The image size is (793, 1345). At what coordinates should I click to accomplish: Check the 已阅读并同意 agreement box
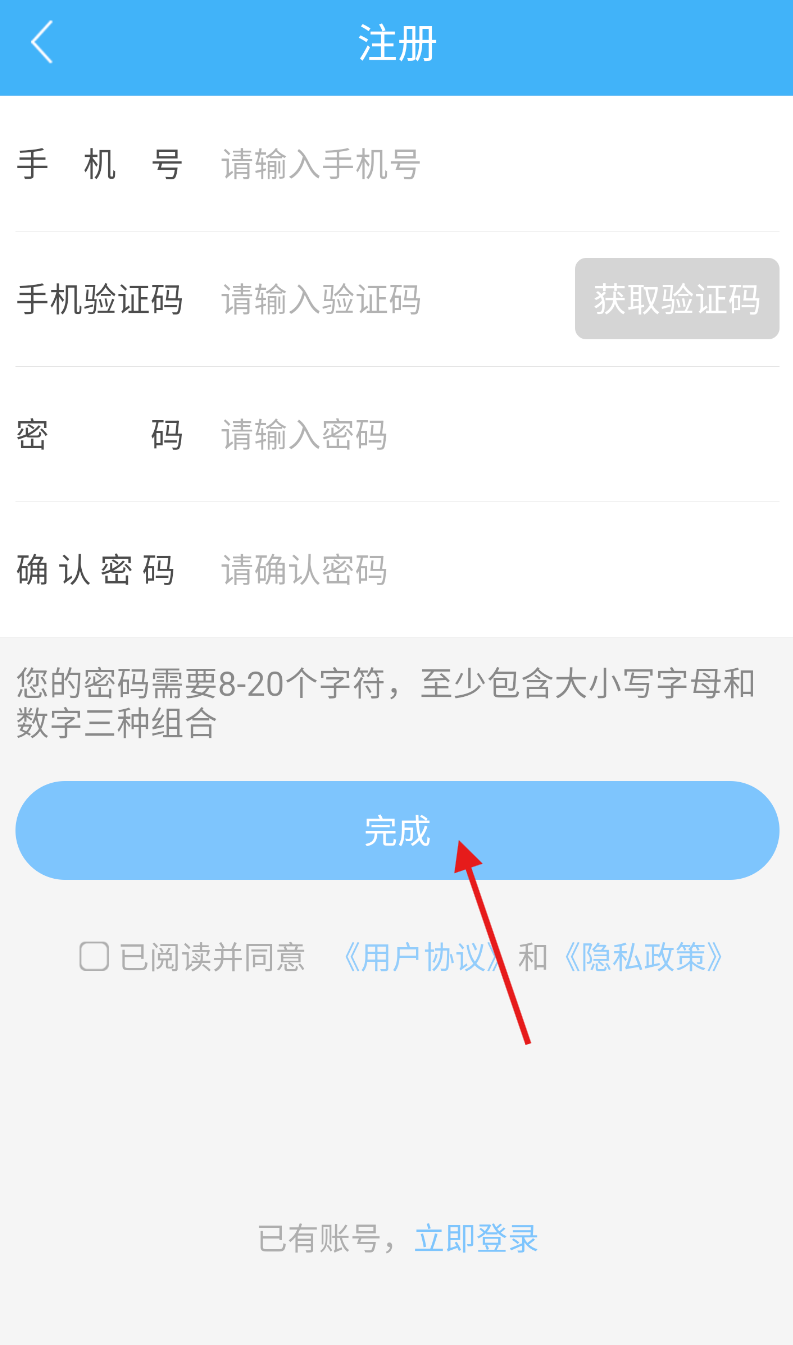[x=94, y=957]
